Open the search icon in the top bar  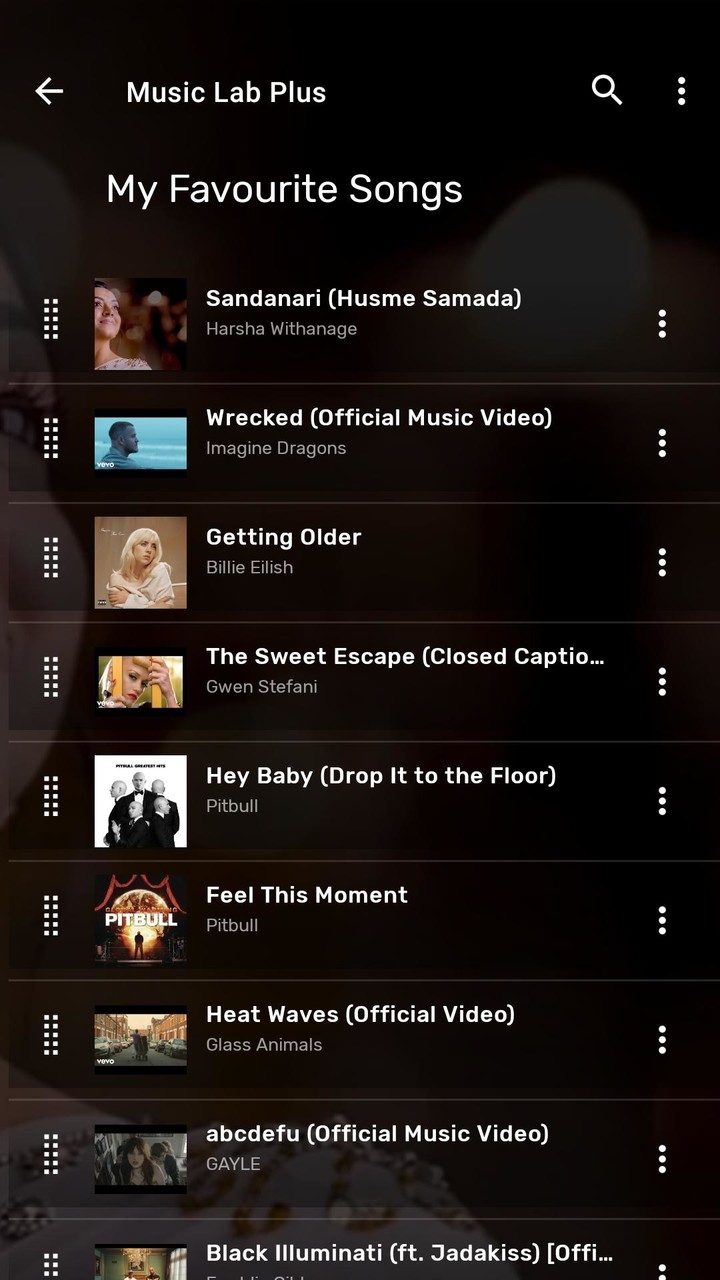click(606, 91)
